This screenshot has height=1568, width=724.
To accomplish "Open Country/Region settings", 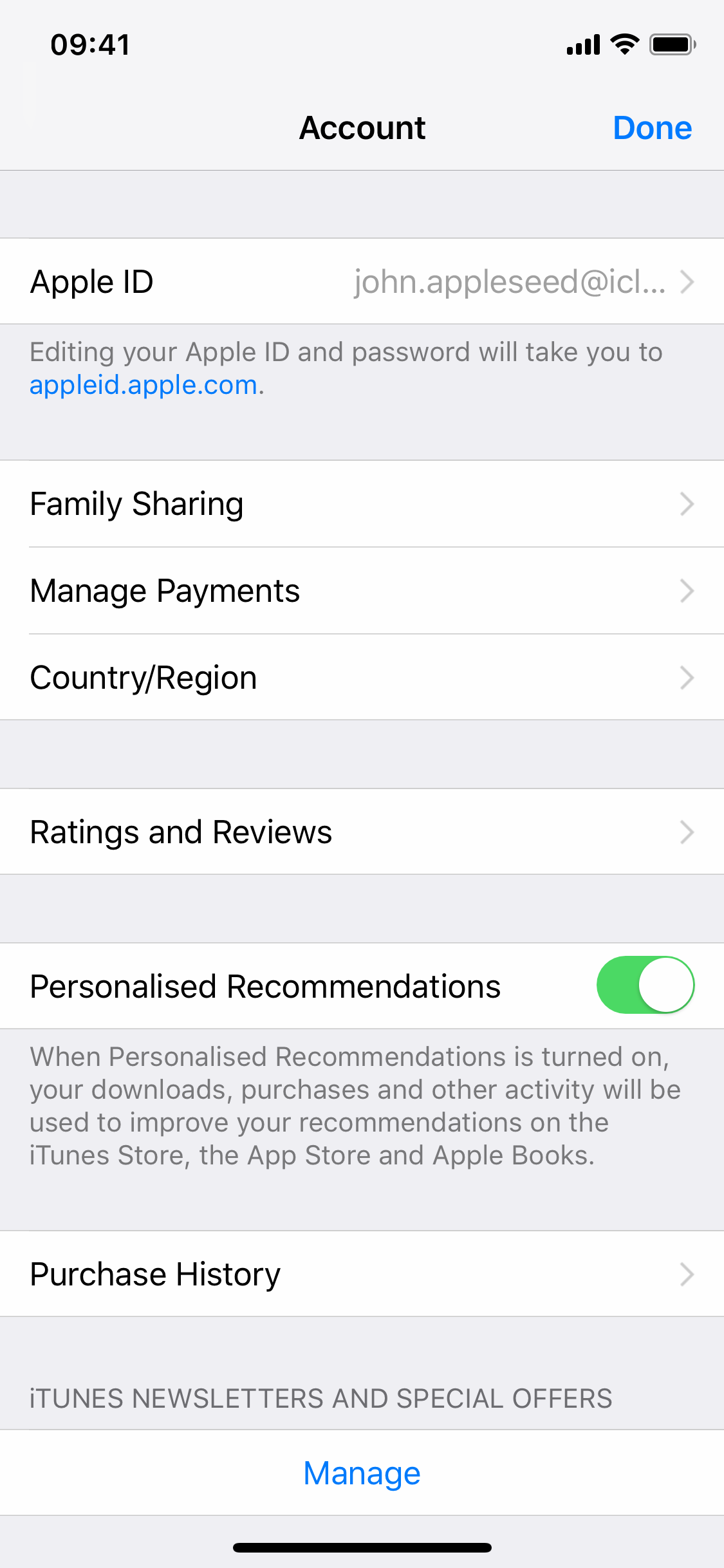I will pos(362,678).
